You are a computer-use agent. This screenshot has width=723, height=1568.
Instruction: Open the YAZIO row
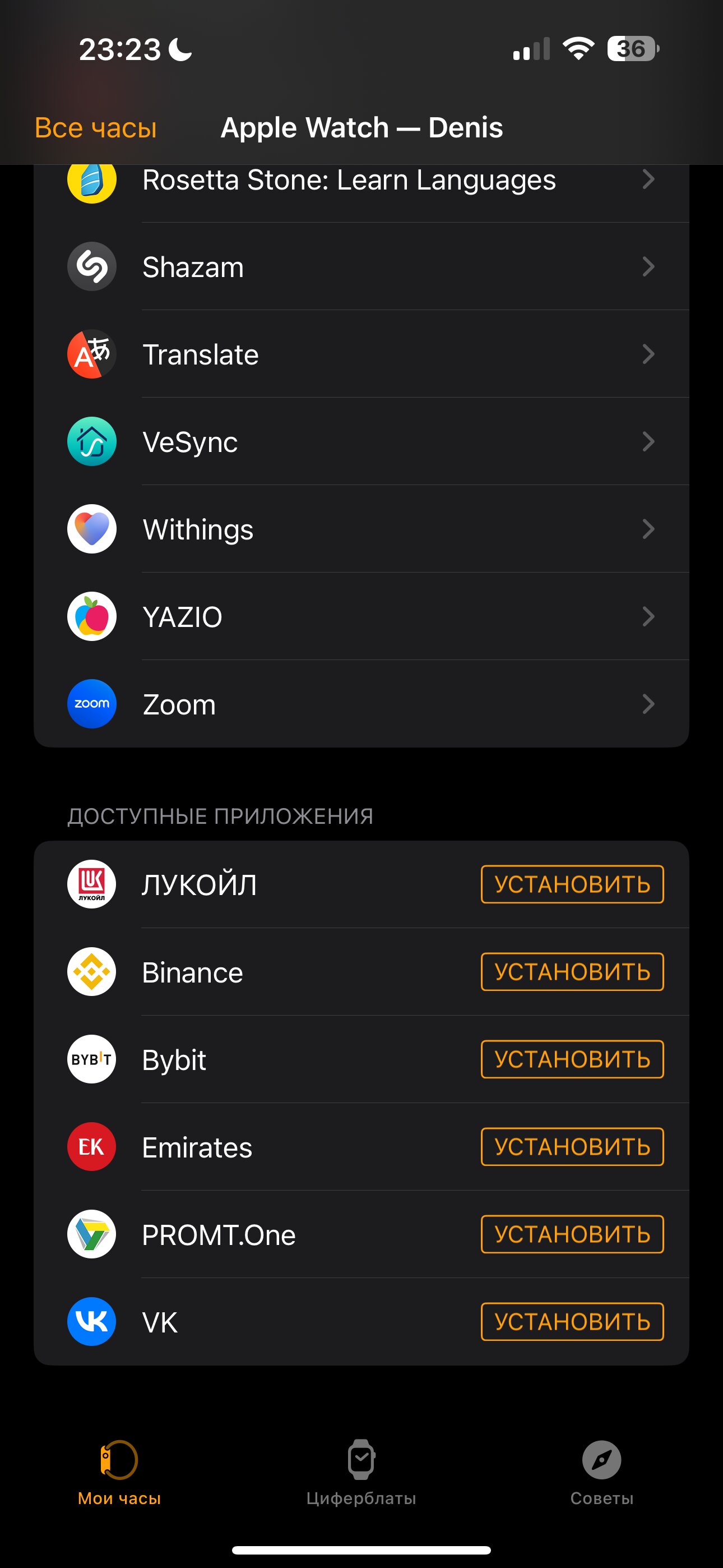coord(361,617)
